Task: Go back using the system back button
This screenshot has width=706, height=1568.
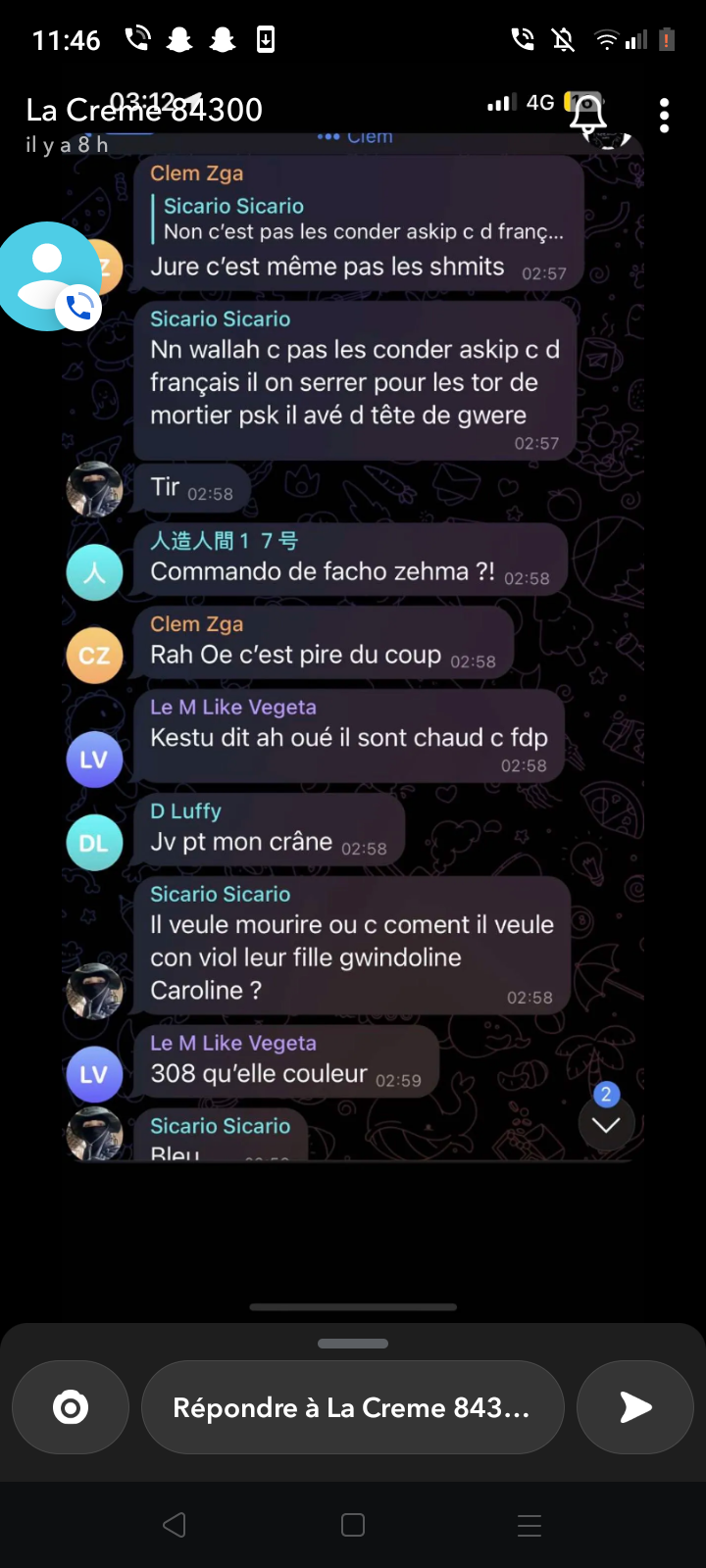Action: [175, 1525]
